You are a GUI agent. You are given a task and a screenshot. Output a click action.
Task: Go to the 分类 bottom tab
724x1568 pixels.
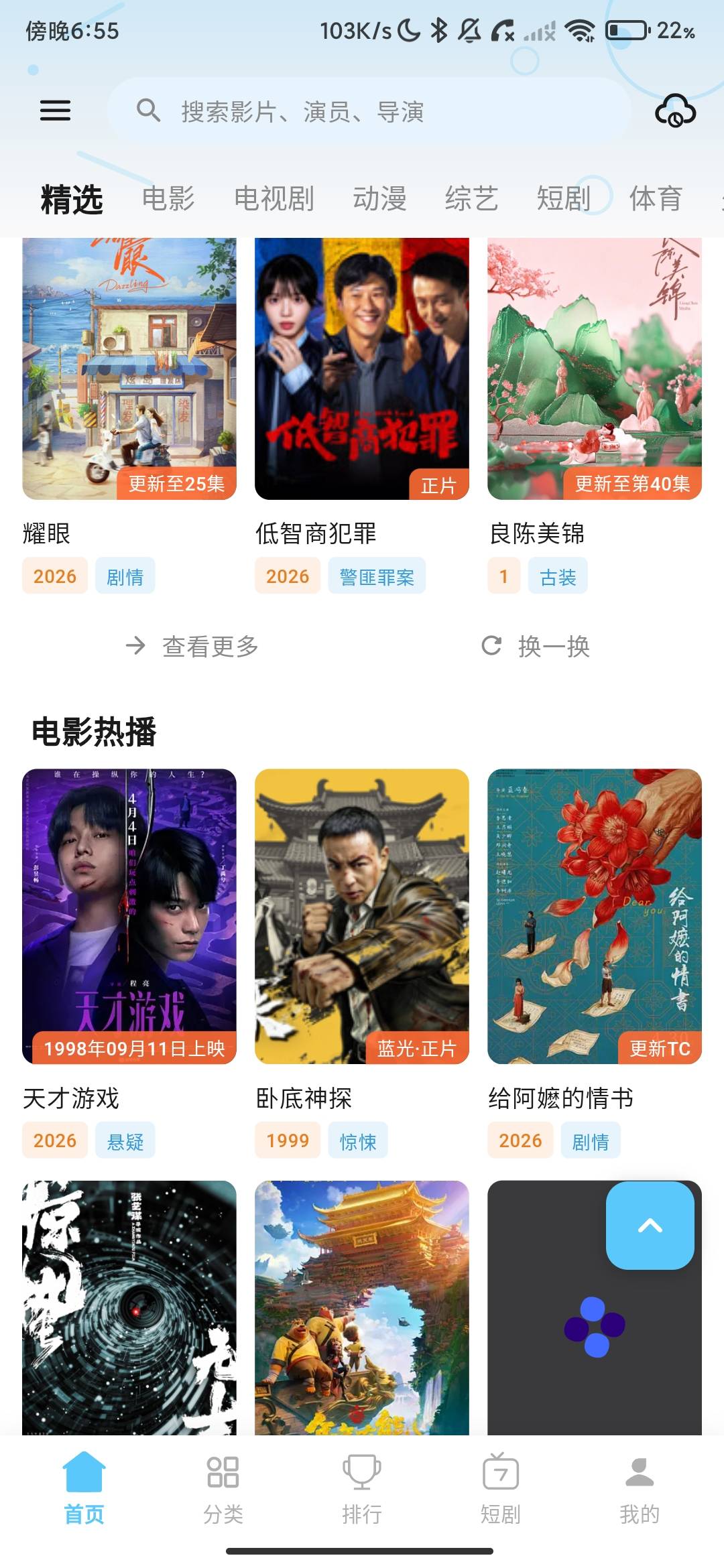(223, 1489)
